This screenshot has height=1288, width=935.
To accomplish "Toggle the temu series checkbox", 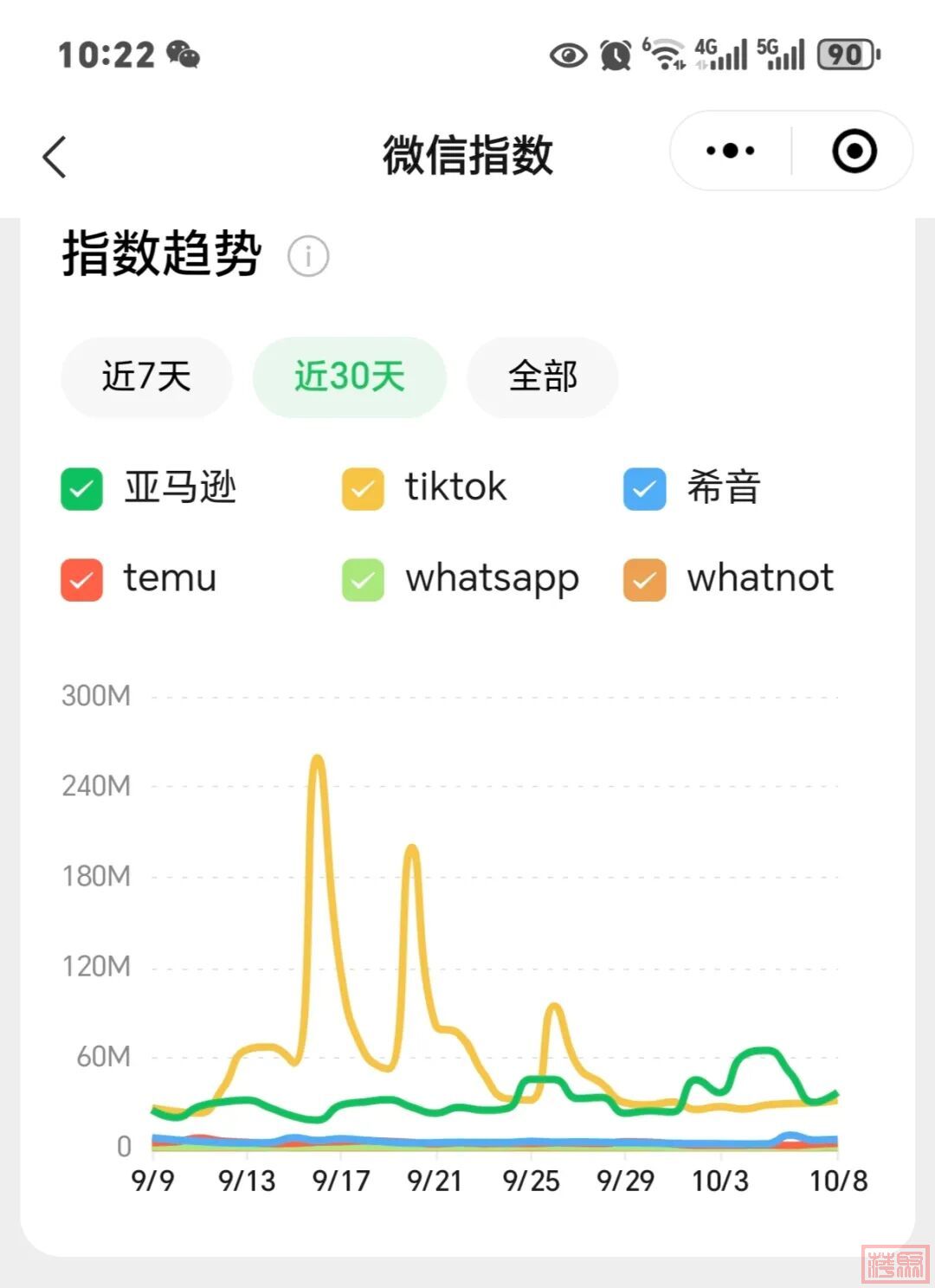I will 82,580.
